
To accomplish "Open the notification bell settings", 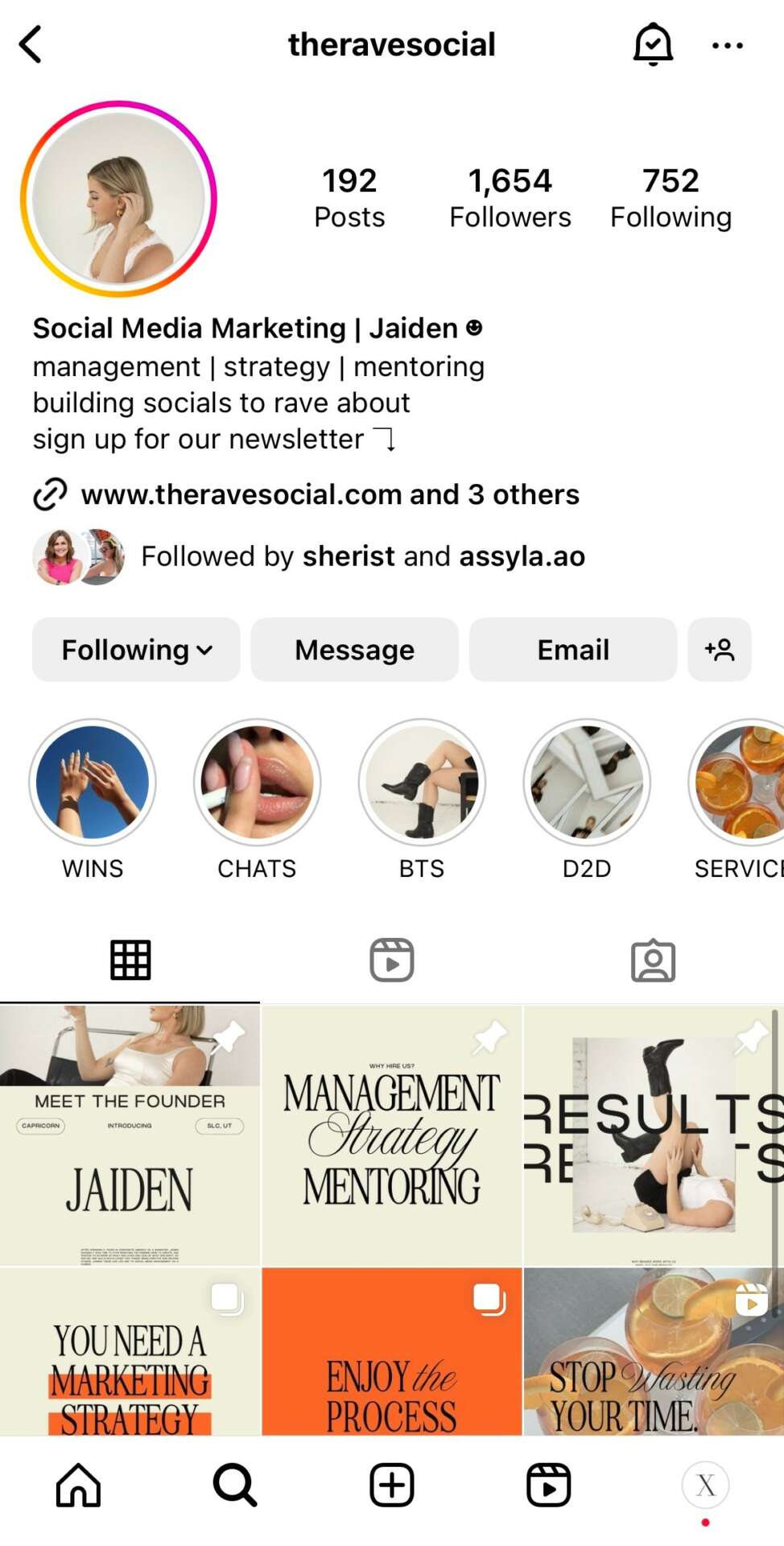I will pyautogui.click(x=652, y=44).
